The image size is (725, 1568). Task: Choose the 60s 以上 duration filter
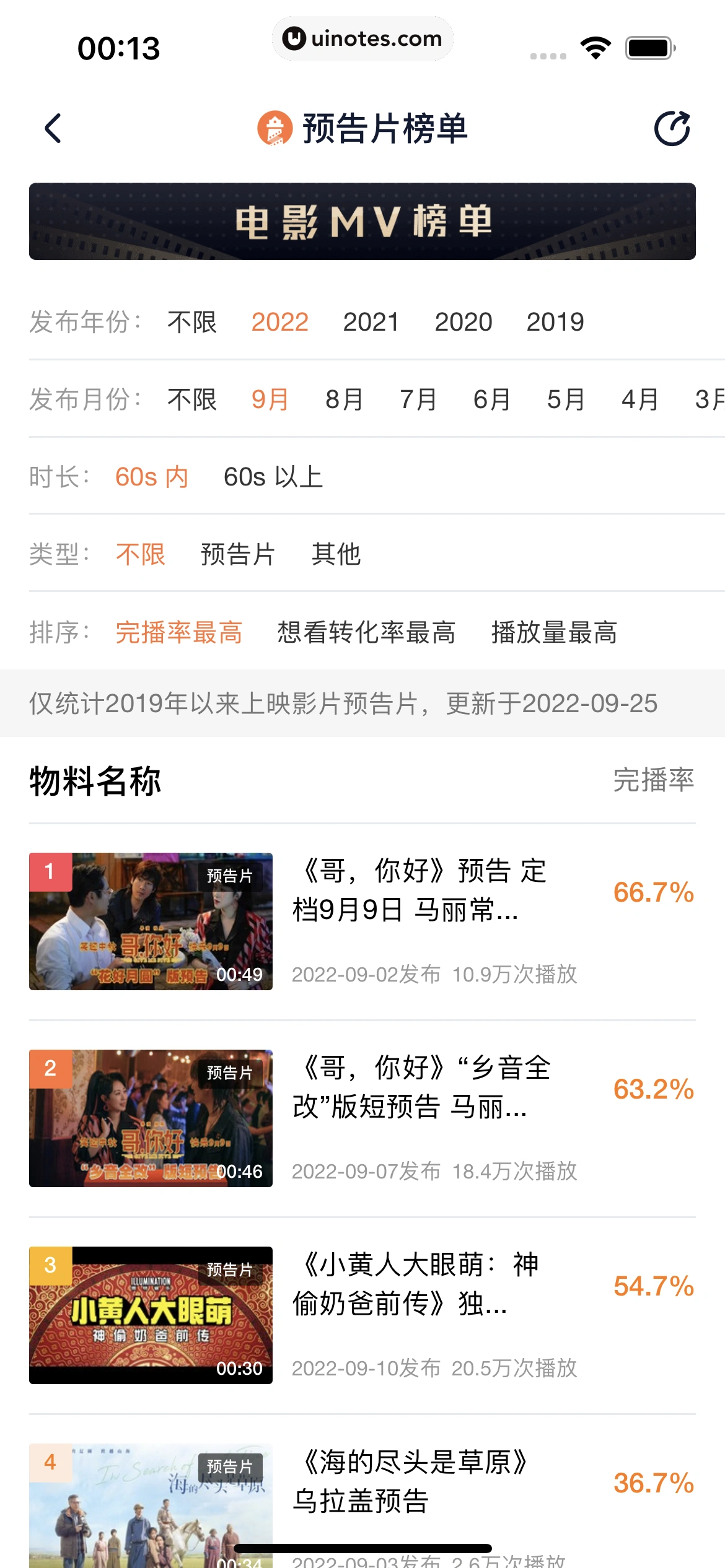pyautogui.click(x=273, y=477)
